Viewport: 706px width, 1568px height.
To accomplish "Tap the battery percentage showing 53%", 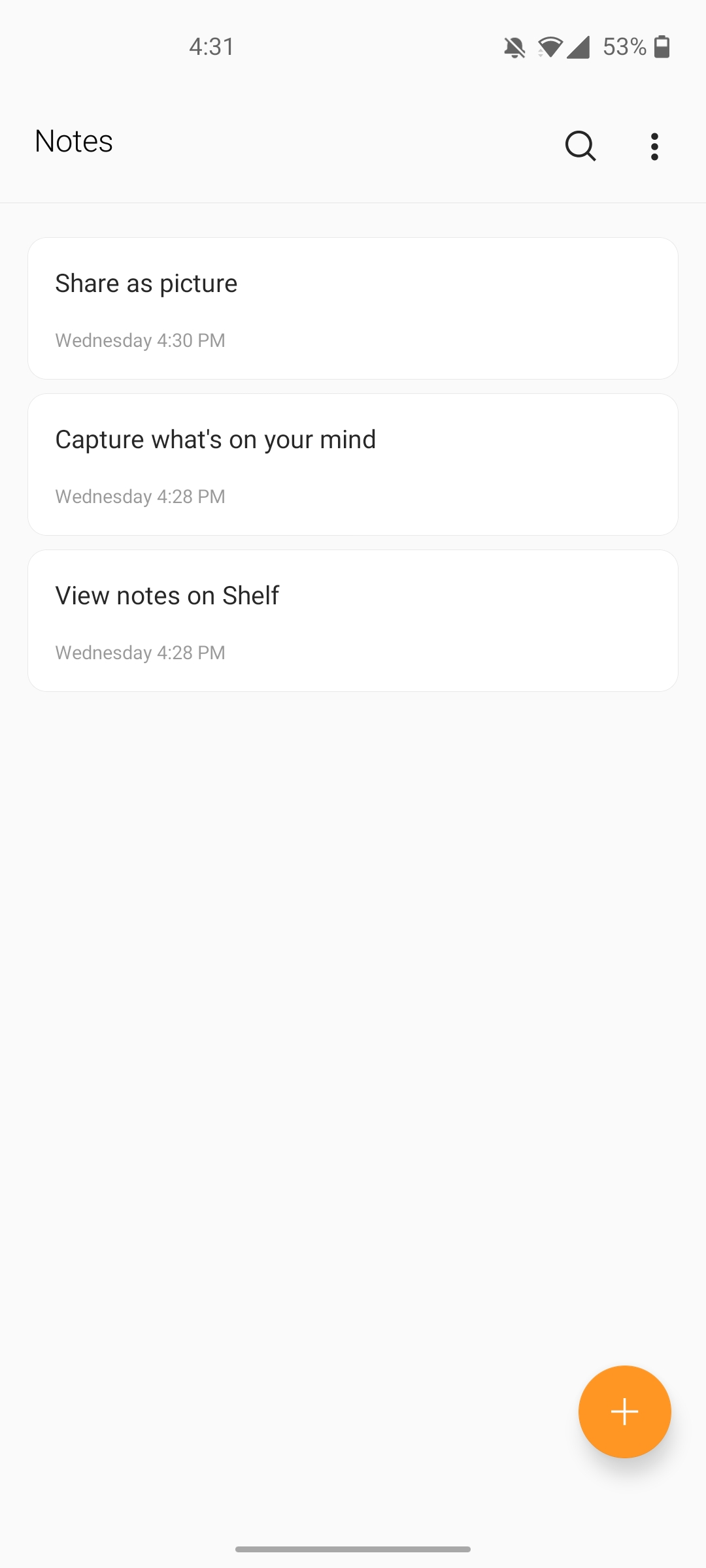I will click(x=623, y=46).
